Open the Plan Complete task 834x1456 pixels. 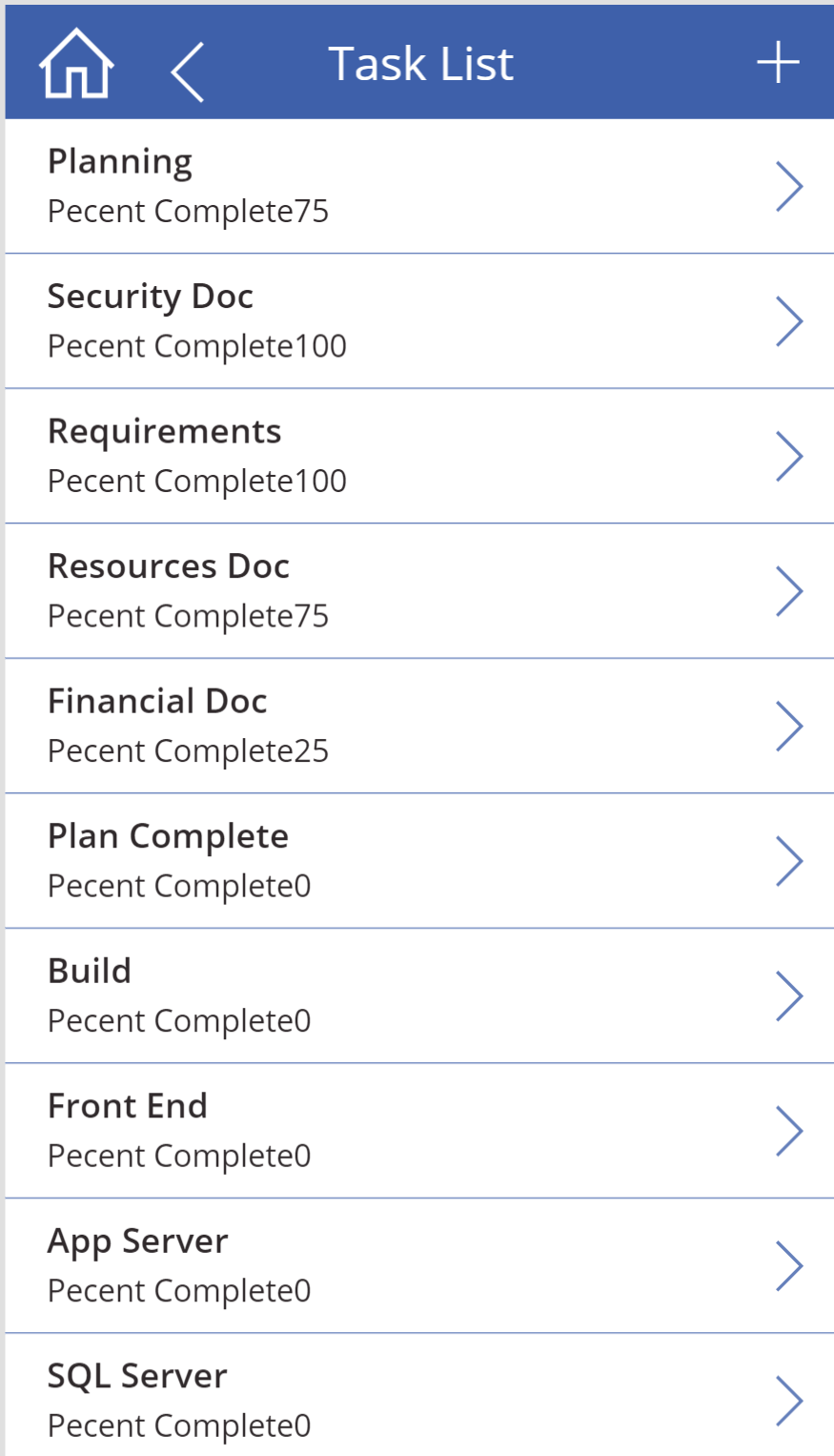791,860
